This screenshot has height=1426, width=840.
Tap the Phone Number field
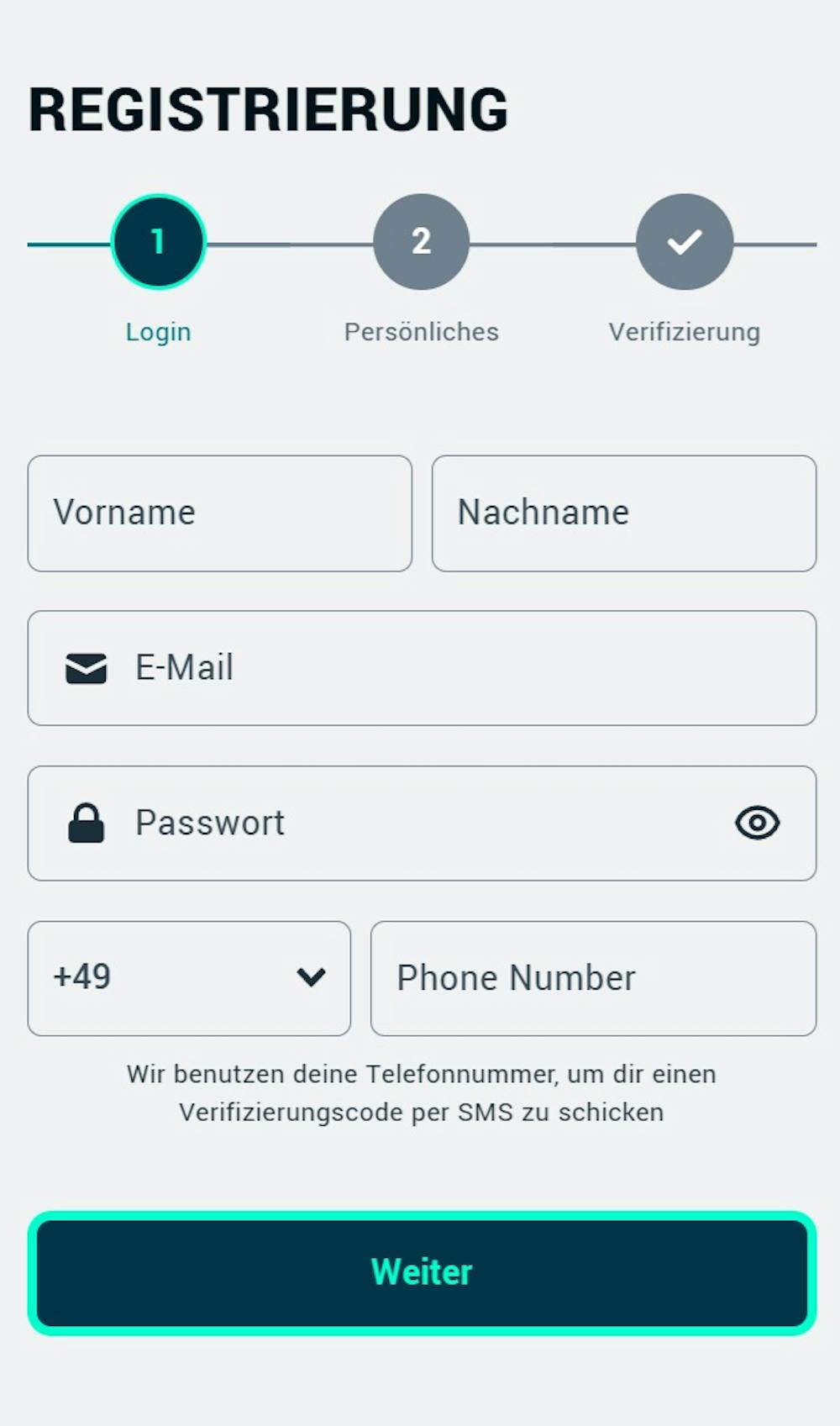pyautogui.click(x=593, y=978)
